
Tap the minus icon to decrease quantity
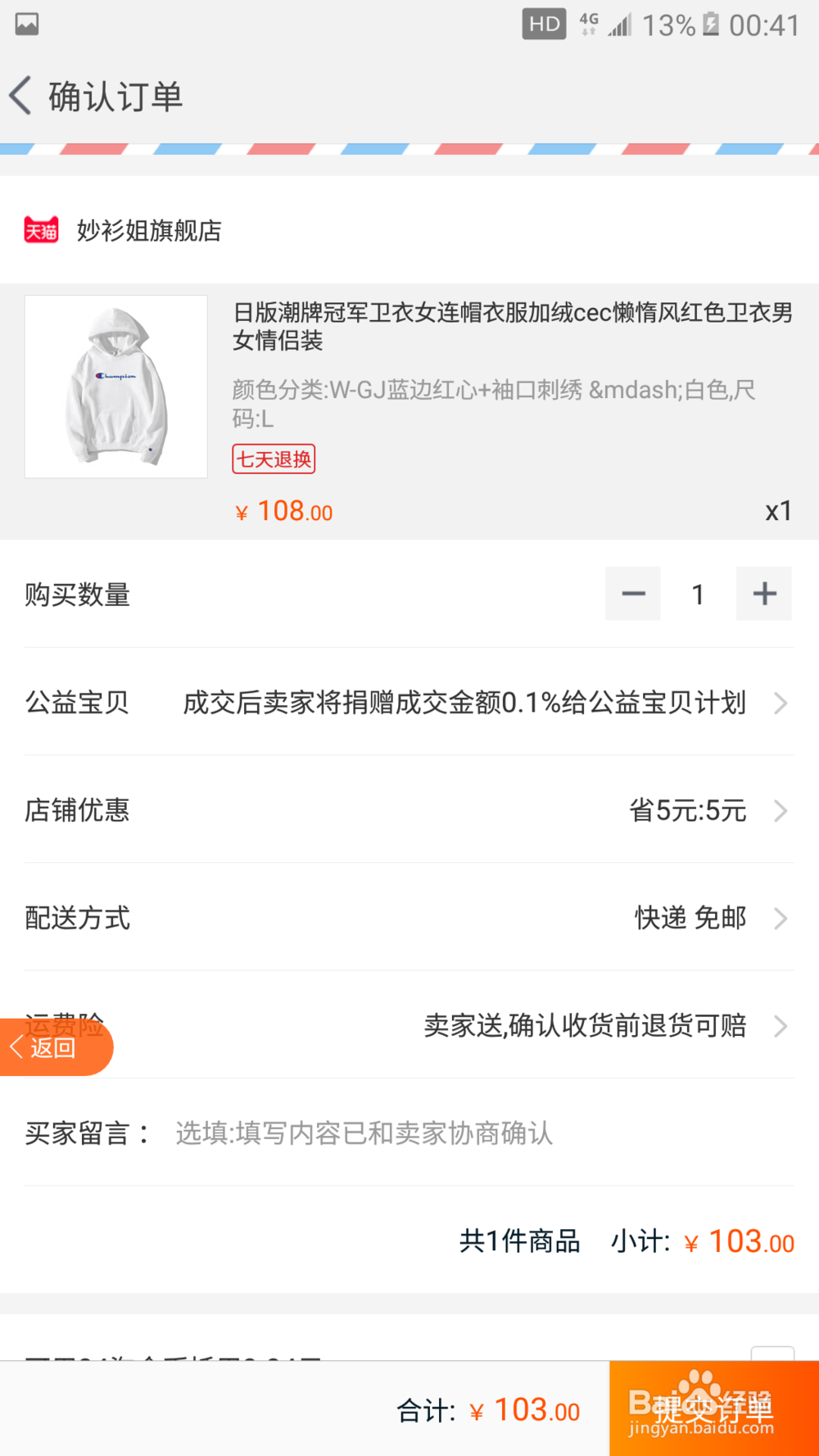click(632, 594)
